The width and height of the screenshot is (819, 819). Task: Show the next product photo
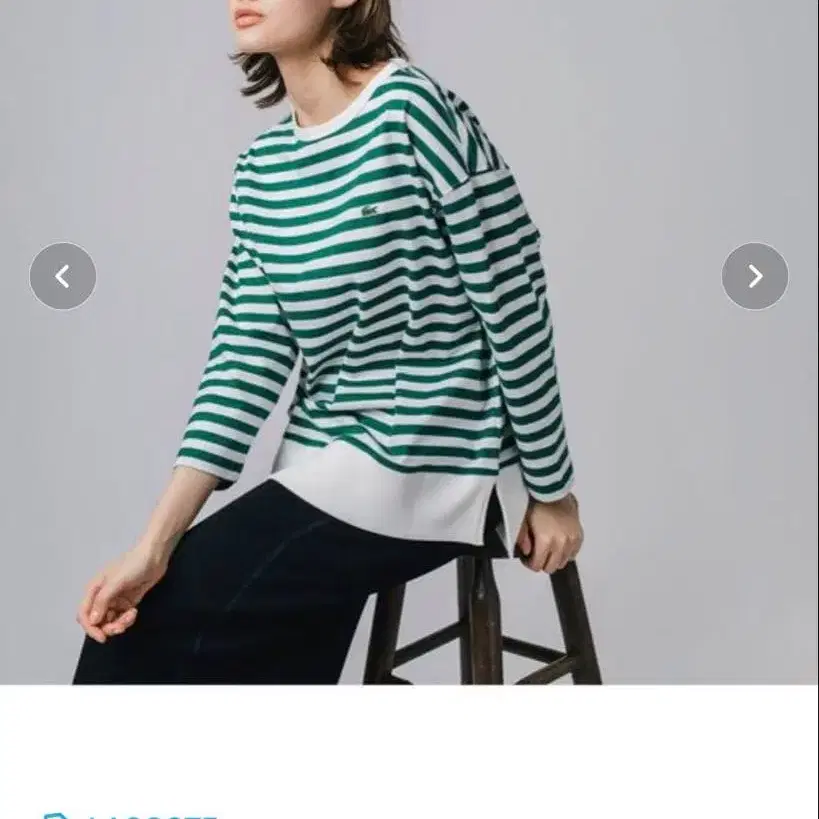pyautogui.click(x=755, y=276)
